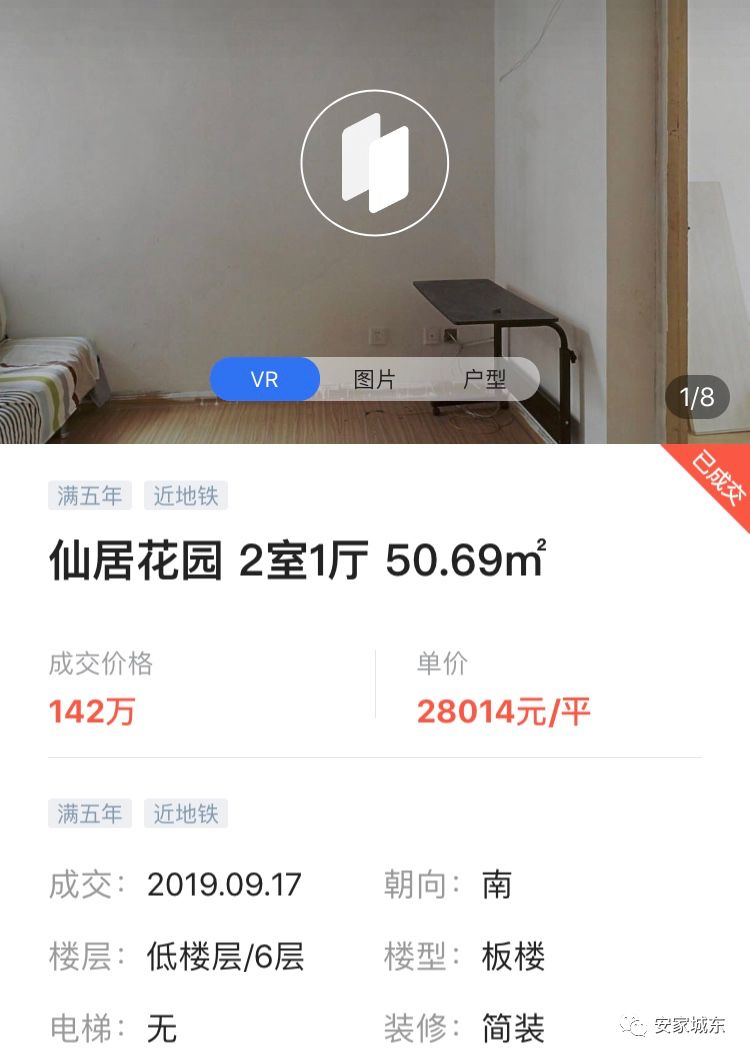Launch the VR tour viewer icon

375,163
